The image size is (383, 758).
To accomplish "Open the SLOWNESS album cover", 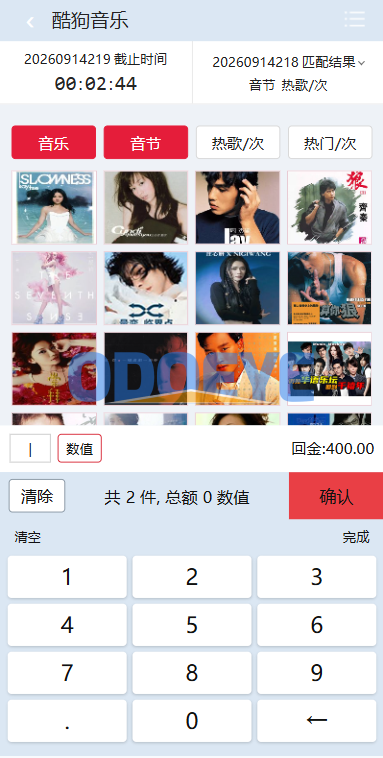I will coord(54,207).
